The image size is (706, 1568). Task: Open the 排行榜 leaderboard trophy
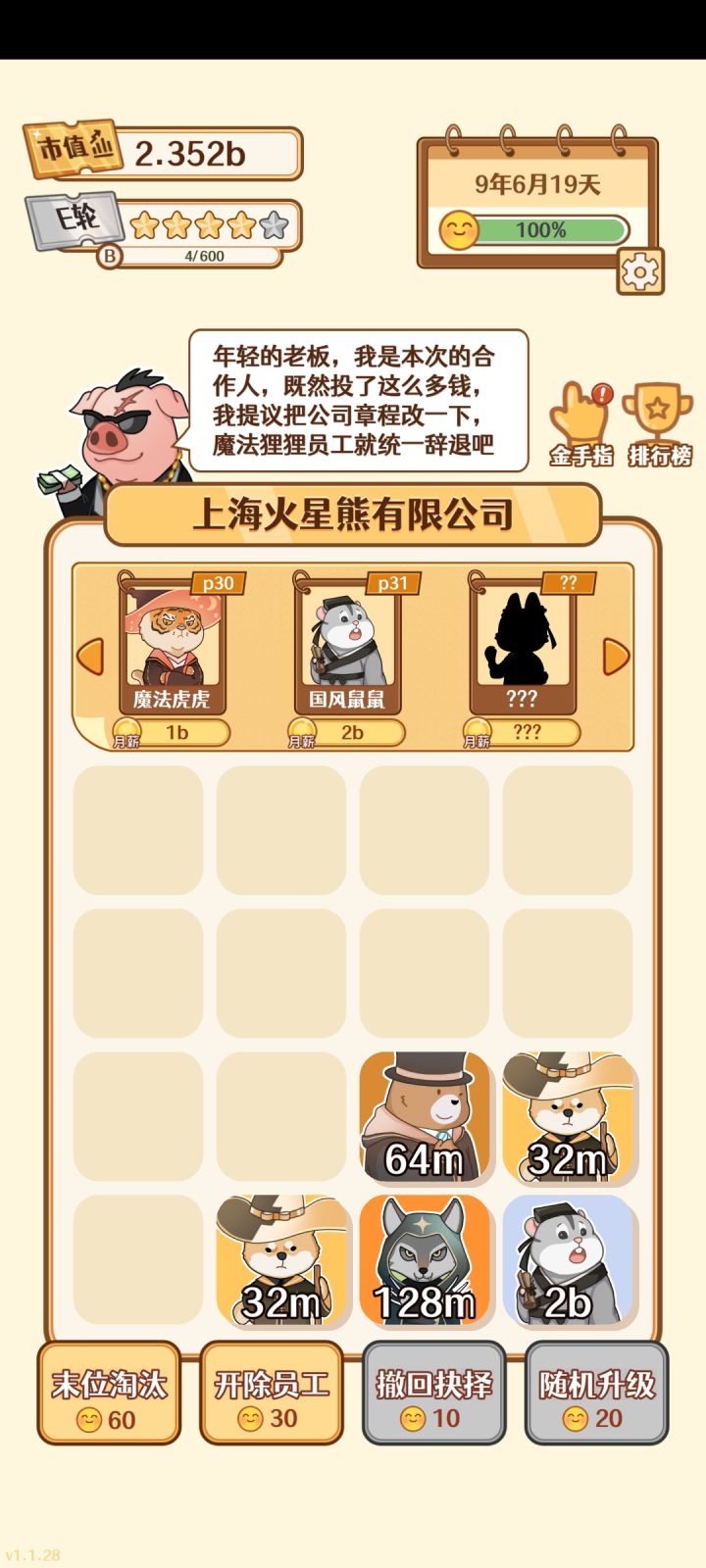pos(655,412)
